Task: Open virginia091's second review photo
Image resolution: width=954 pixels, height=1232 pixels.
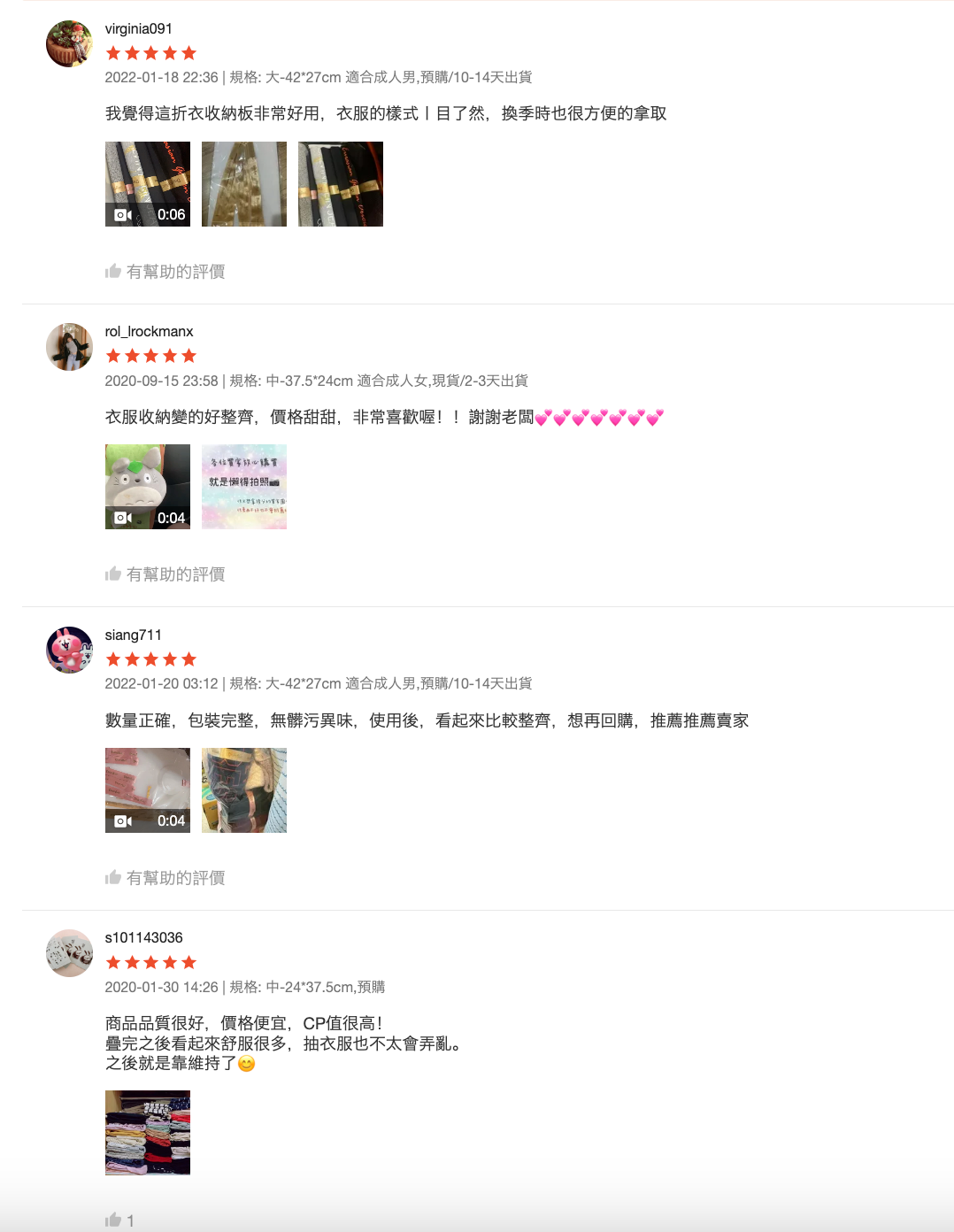Action: click(243, 184)
